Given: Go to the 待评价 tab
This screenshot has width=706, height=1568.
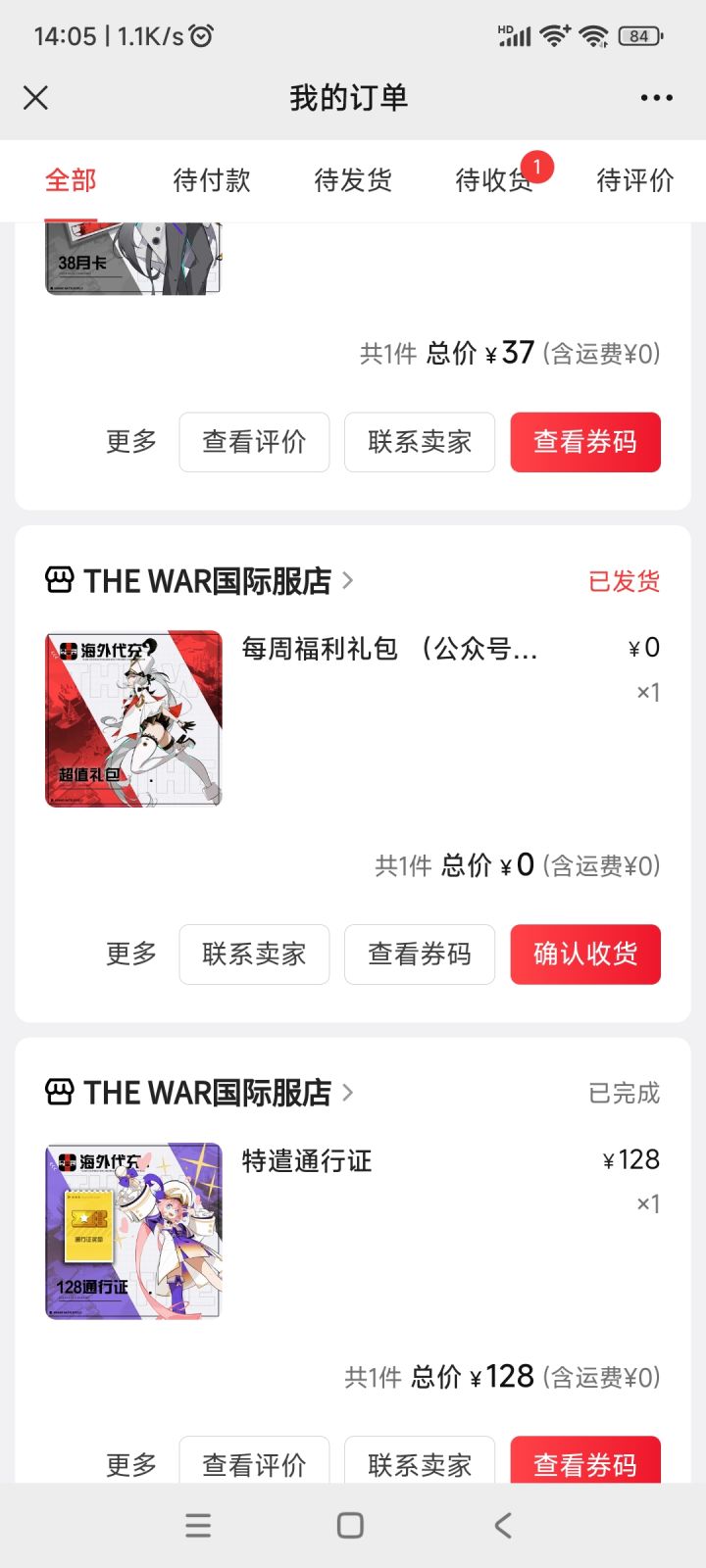Looking at the screenshot, I should click(x=635, y=180).
